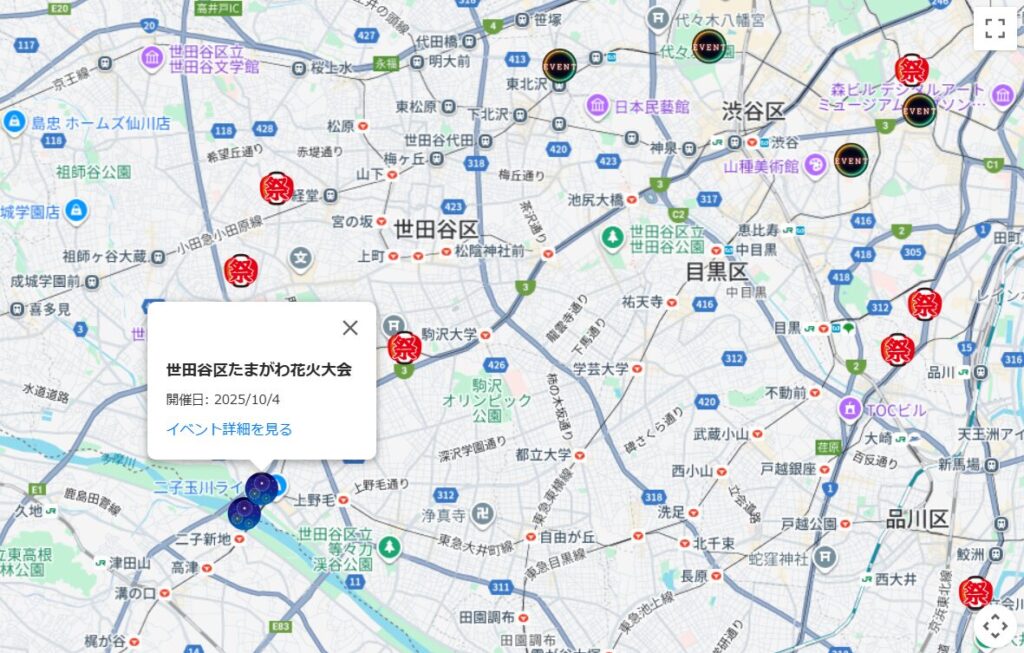Viewport: 1024px width, 653px height.
Task: Open map camera controls button
Action: [994, 626]
